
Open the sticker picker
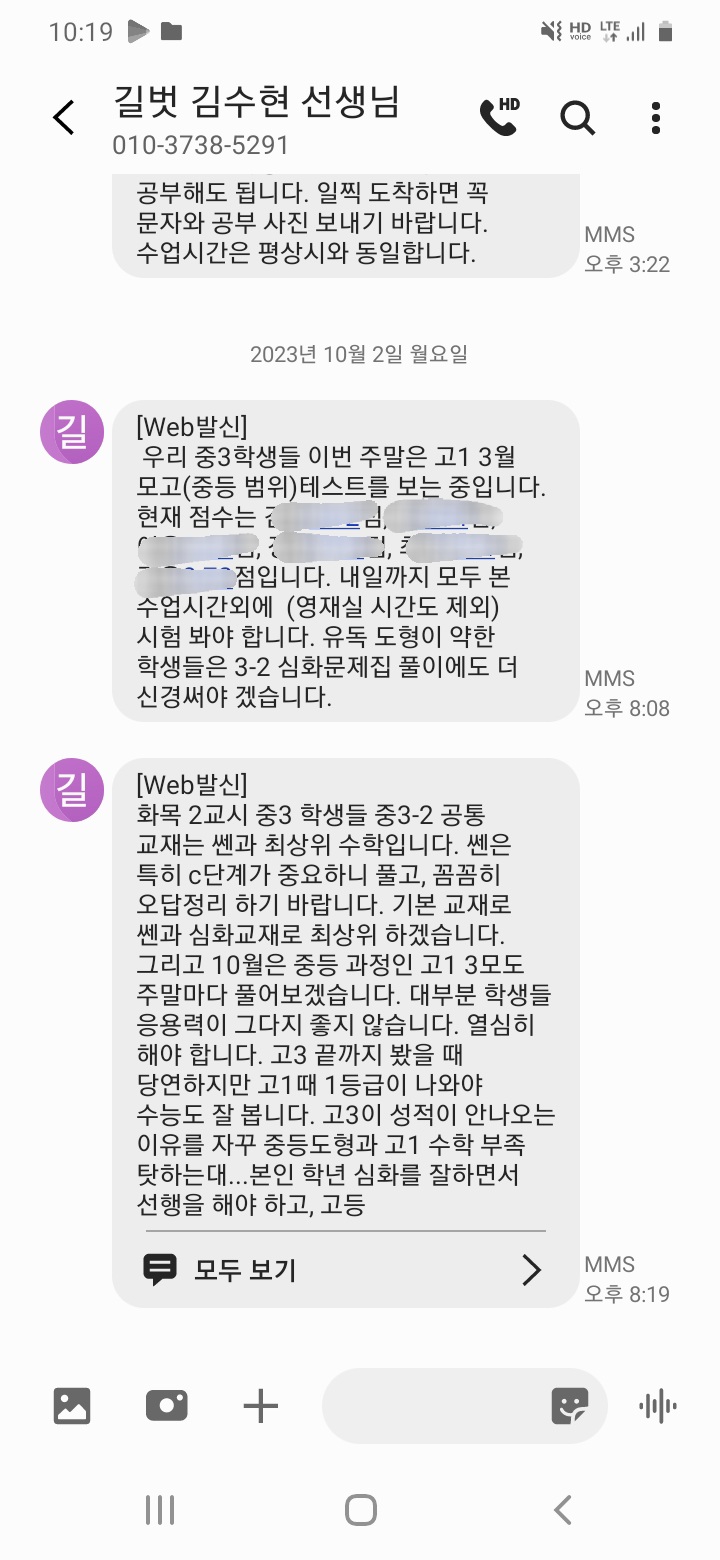[570, 1406]
